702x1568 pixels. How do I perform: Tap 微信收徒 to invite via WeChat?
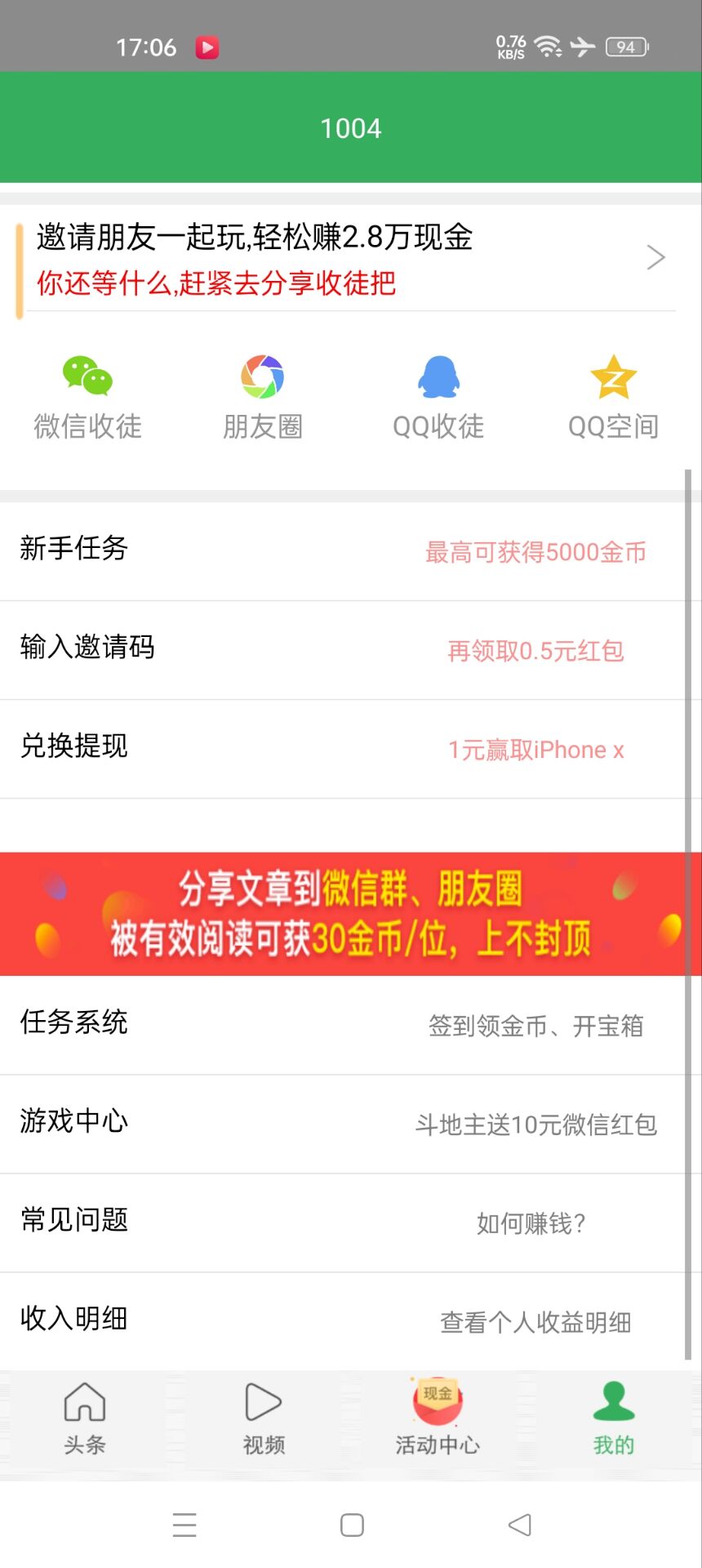pyautogui.click(x=88, y=399)
